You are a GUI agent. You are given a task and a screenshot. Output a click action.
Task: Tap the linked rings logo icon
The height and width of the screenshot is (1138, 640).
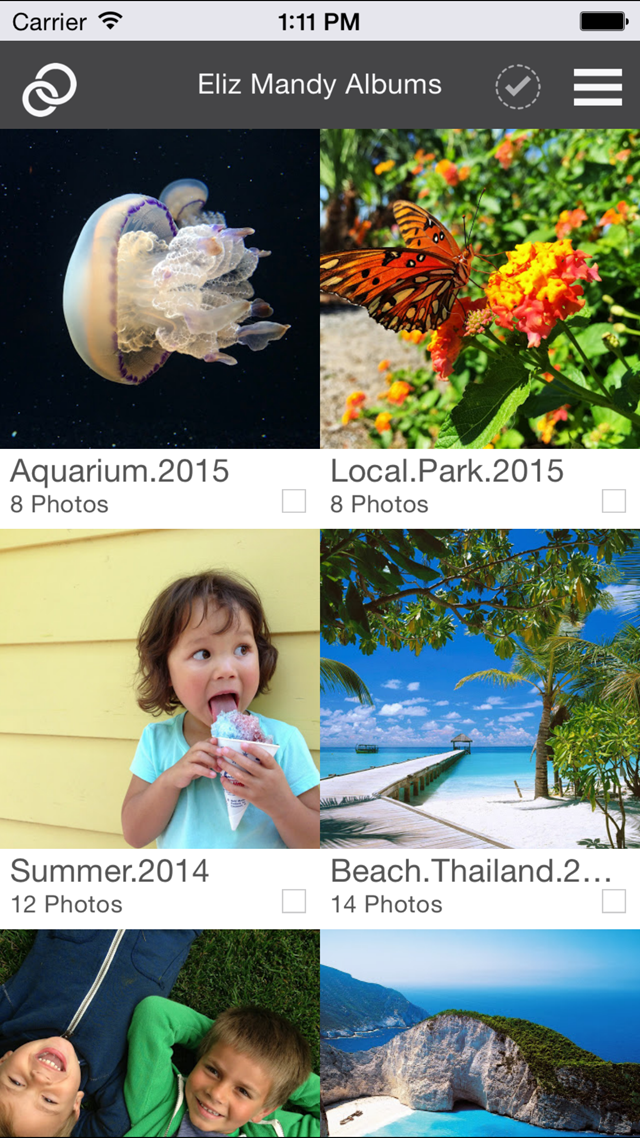coord(49,89)
